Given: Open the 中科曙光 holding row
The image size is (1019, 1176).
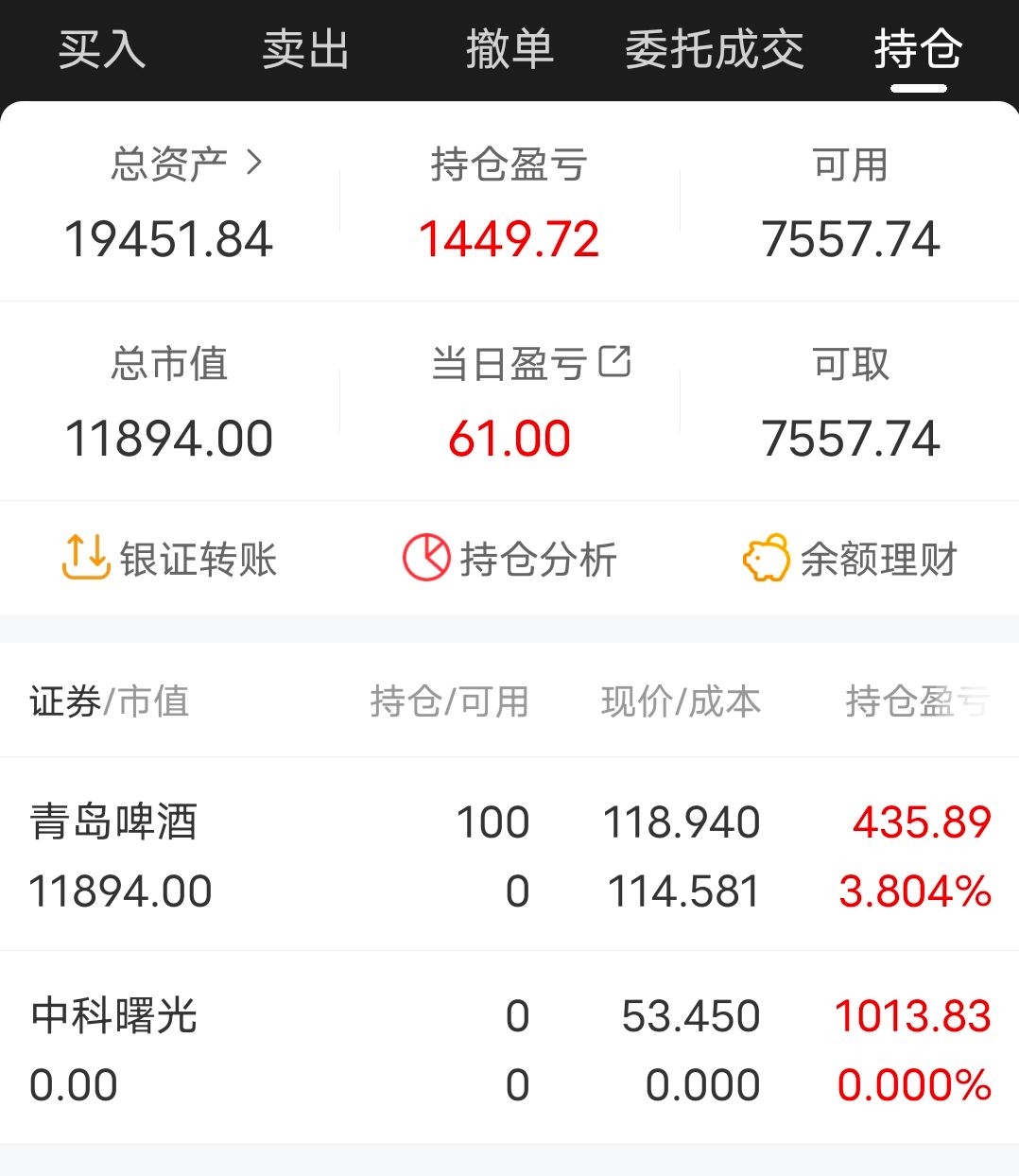Looking at the screenshot, I should coord(509,1049).
